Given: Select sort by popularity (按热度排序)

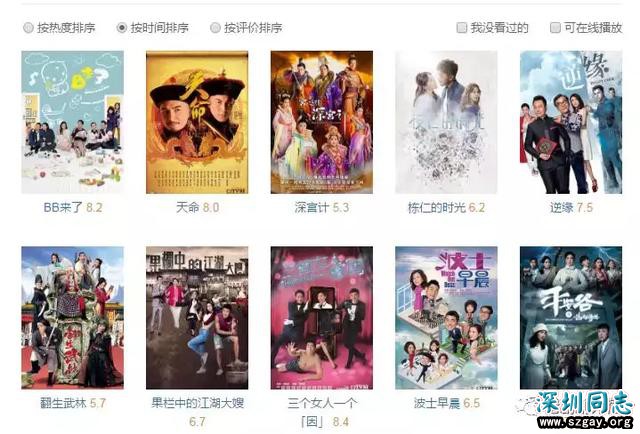Looking at the screenshot, I should pyautogui.click(x=28, y=28).
